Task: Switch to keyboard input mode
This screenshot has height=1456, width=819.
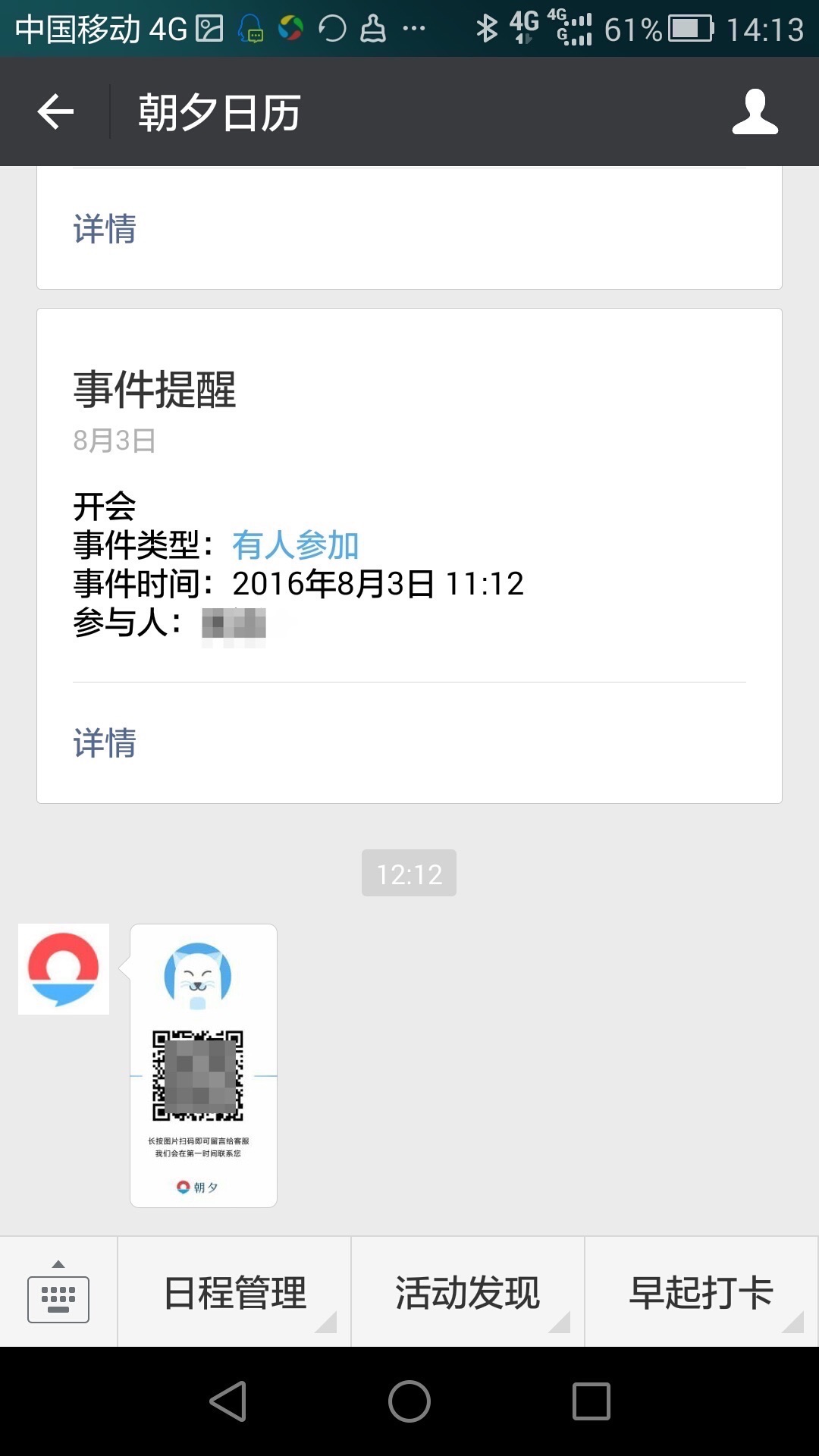Action: [x=58, y=1292]
